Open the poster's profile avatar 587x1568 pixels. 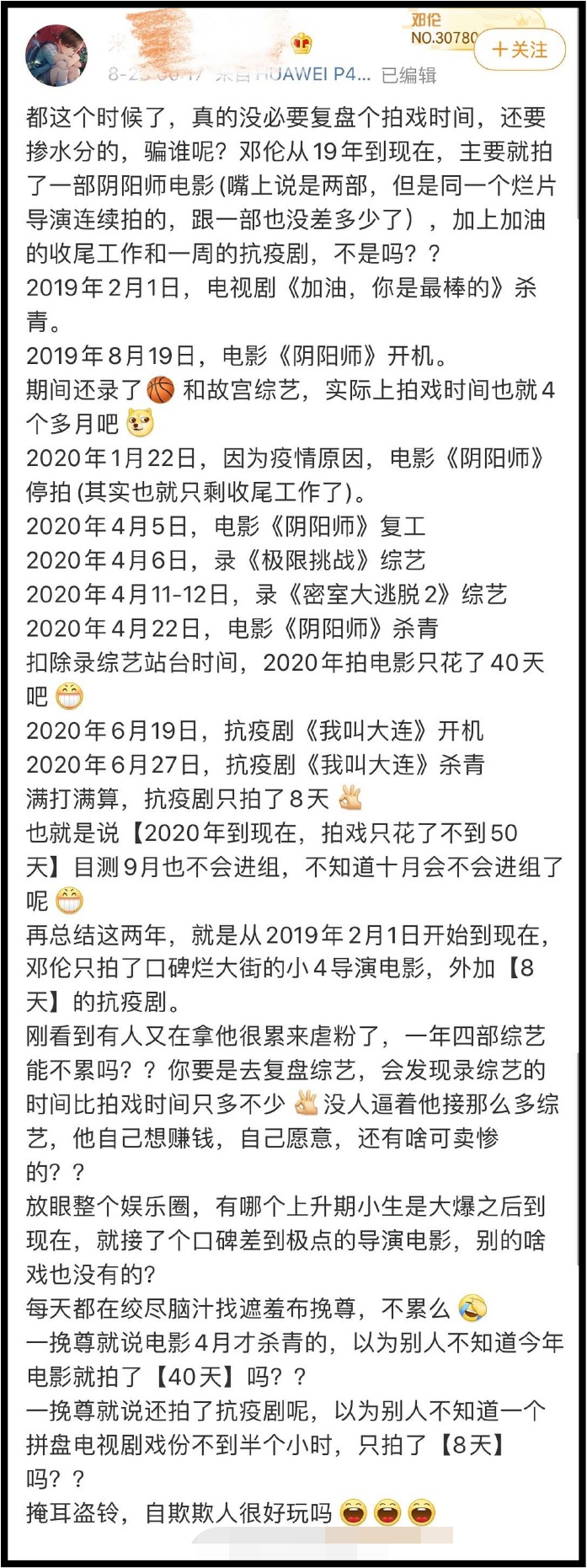point(56,56)
